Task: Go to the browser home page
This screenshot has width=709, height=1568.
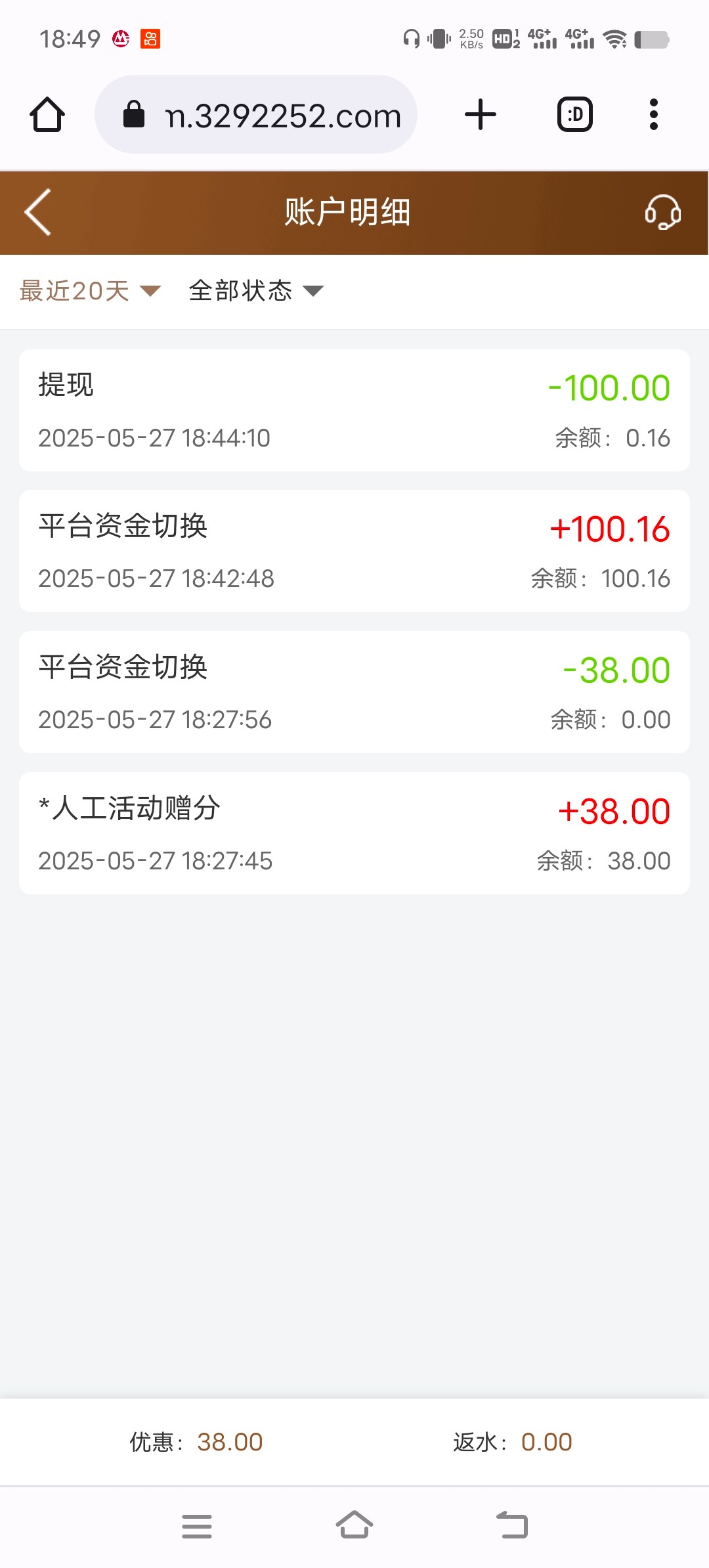Action: coord(47,115)
